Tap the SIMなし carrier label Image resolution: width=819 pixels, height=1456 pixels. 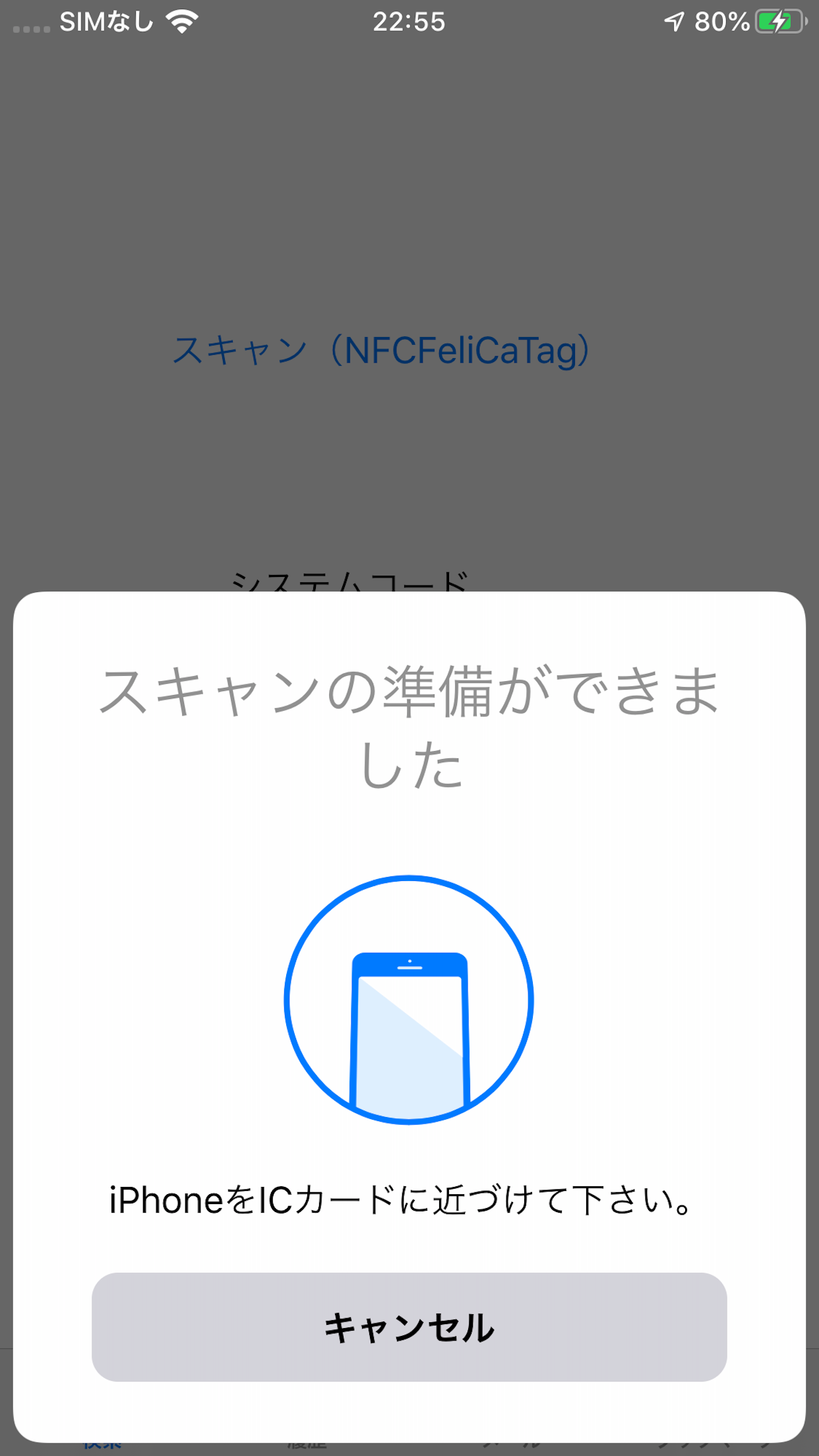pos(107,22)
